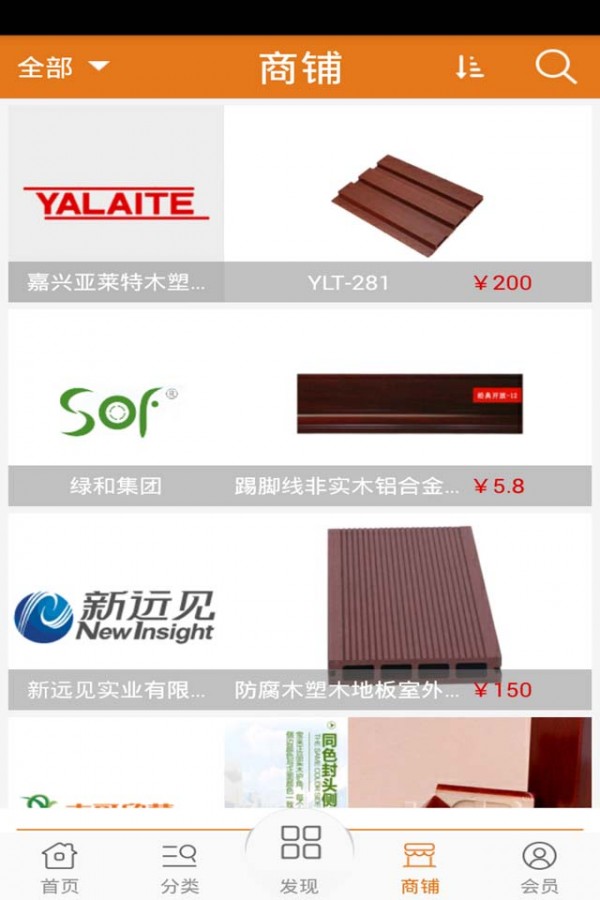600x900 pixels.
Task: Open the 全部 category dropdown
Action: pyautogui.click(x=62, y=68)
